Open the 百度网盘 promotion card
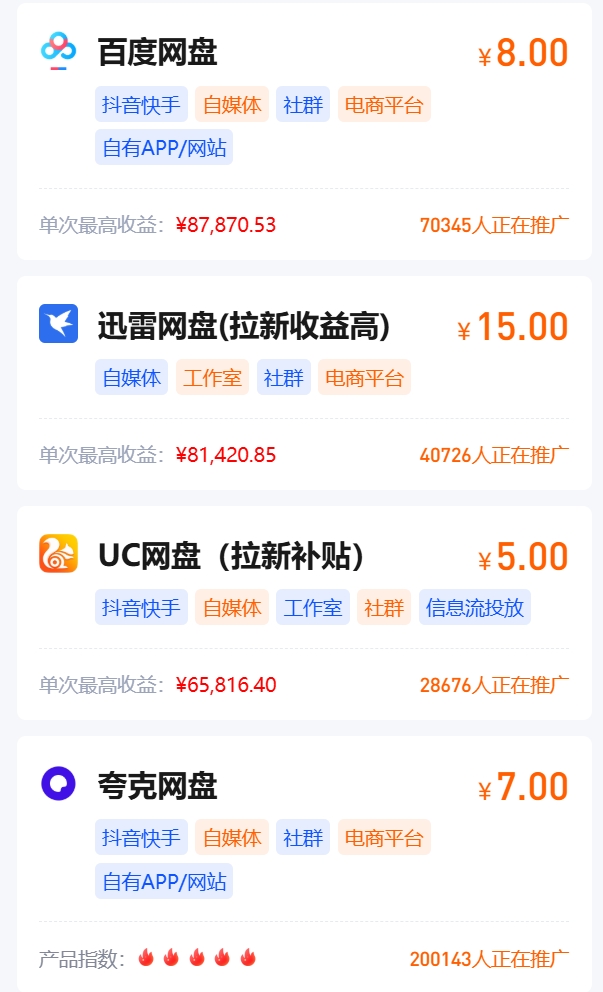 tap(304, 132)
